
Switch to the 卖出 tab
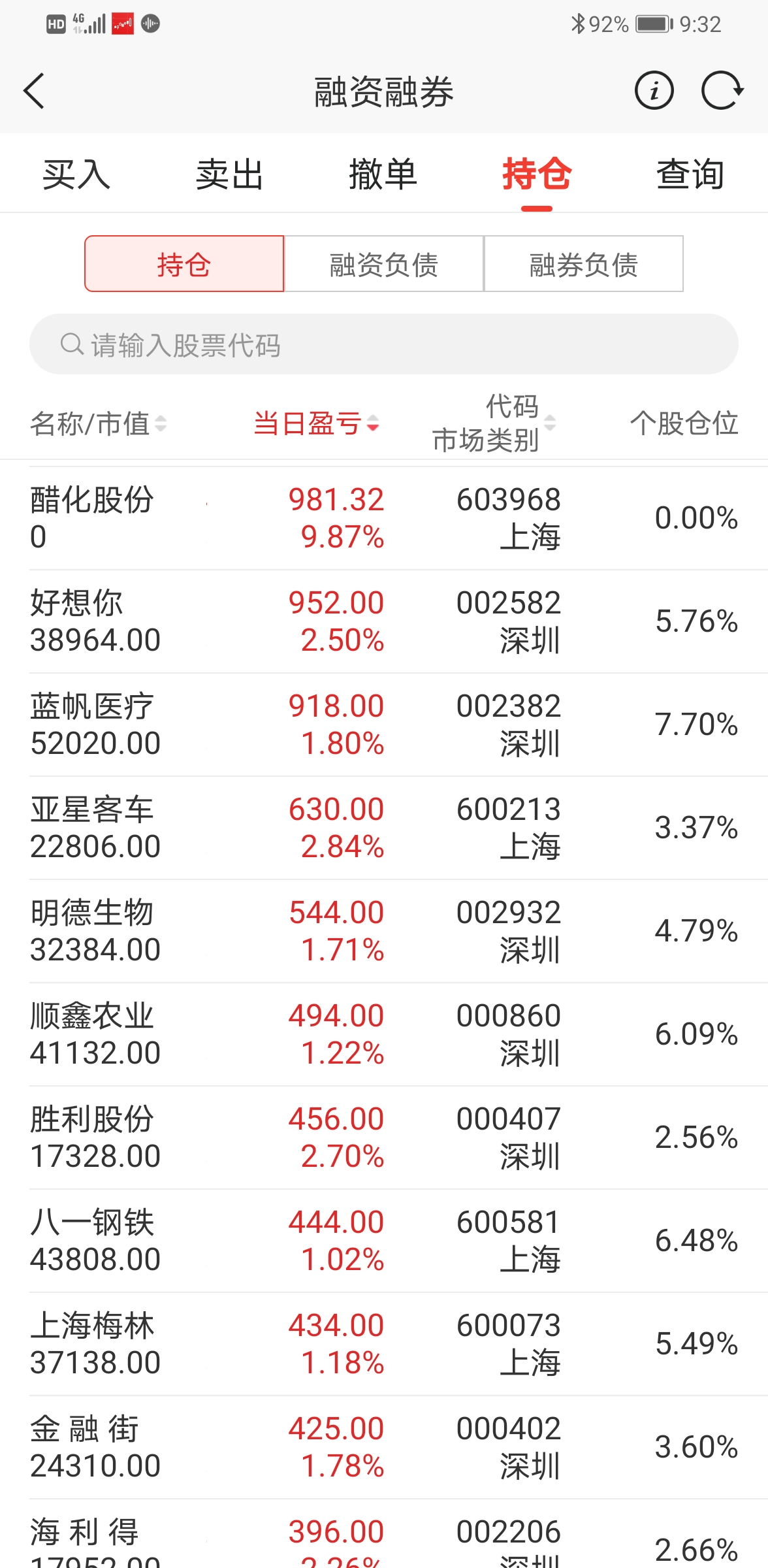pos(229,174)
